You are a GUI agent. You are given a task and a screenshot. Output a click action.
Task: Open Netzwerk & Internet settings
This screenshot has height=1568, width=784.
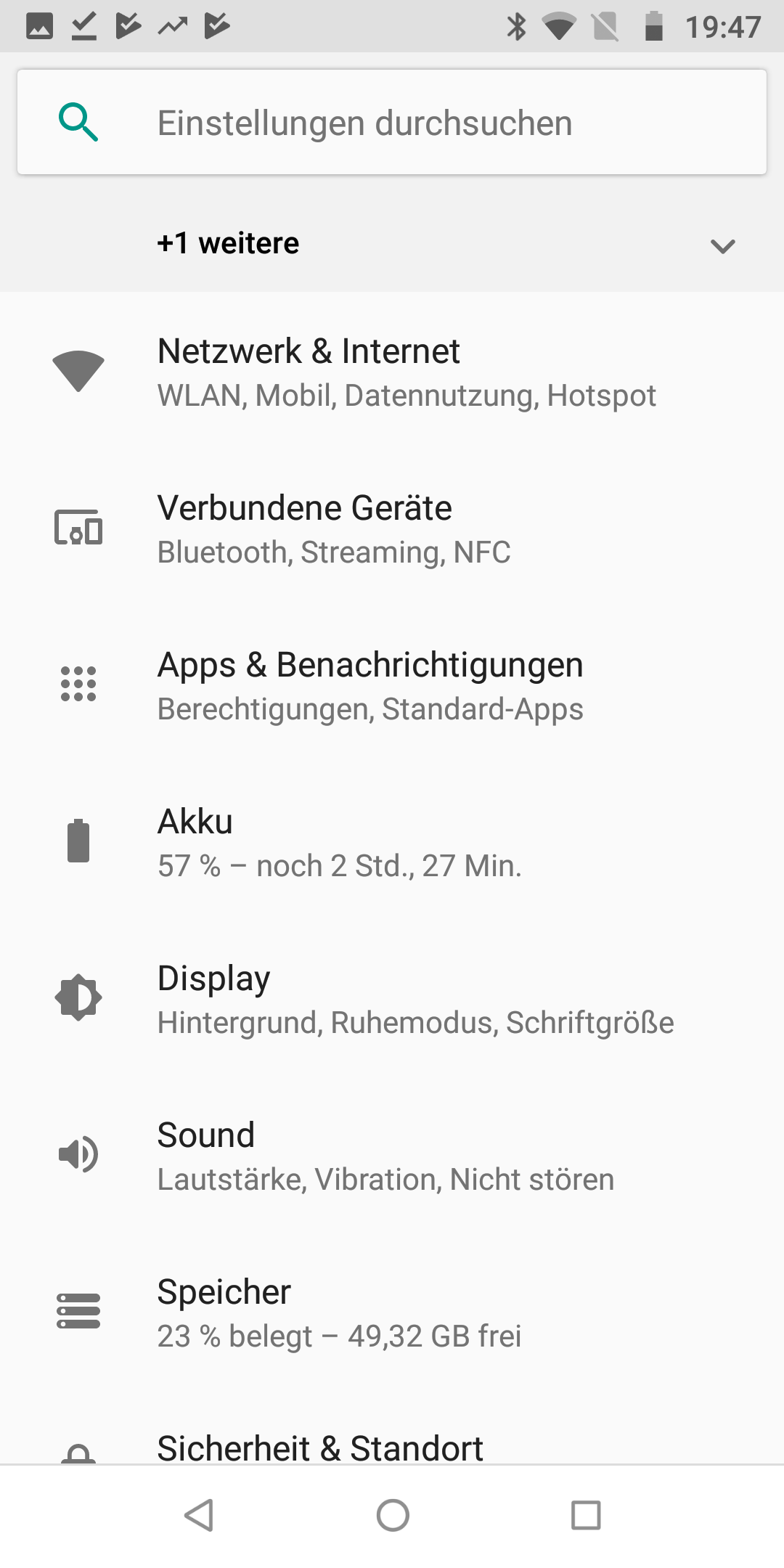click(392, 372)
